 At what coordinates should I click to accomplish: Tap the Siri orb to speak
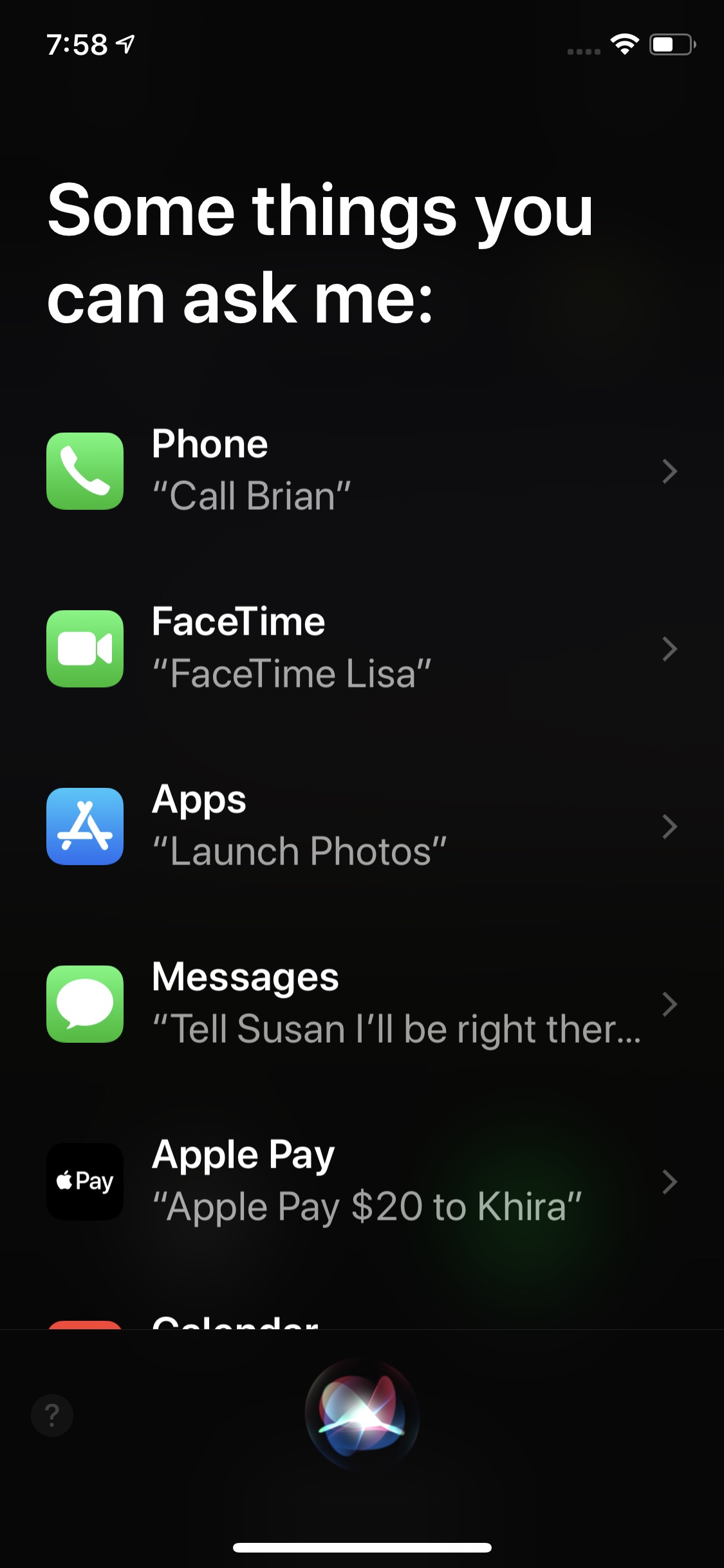[x=362, y=1415]
